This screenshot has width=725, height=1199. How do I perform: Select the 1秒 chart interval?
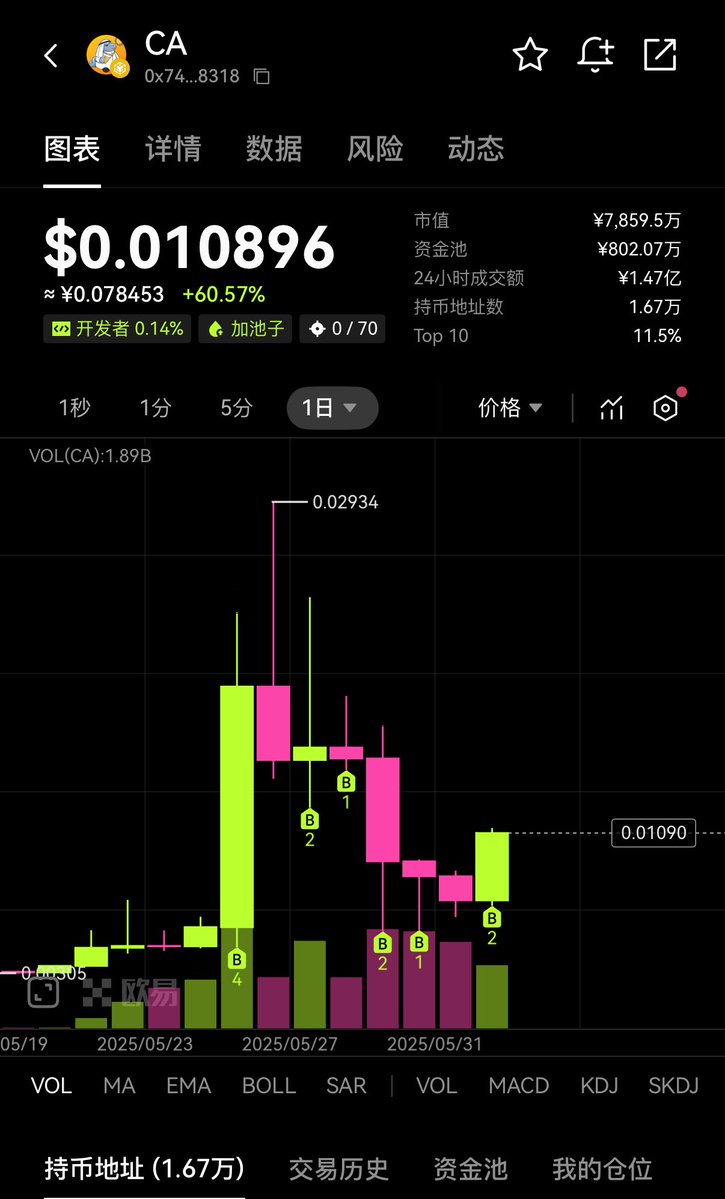(74, 408)
